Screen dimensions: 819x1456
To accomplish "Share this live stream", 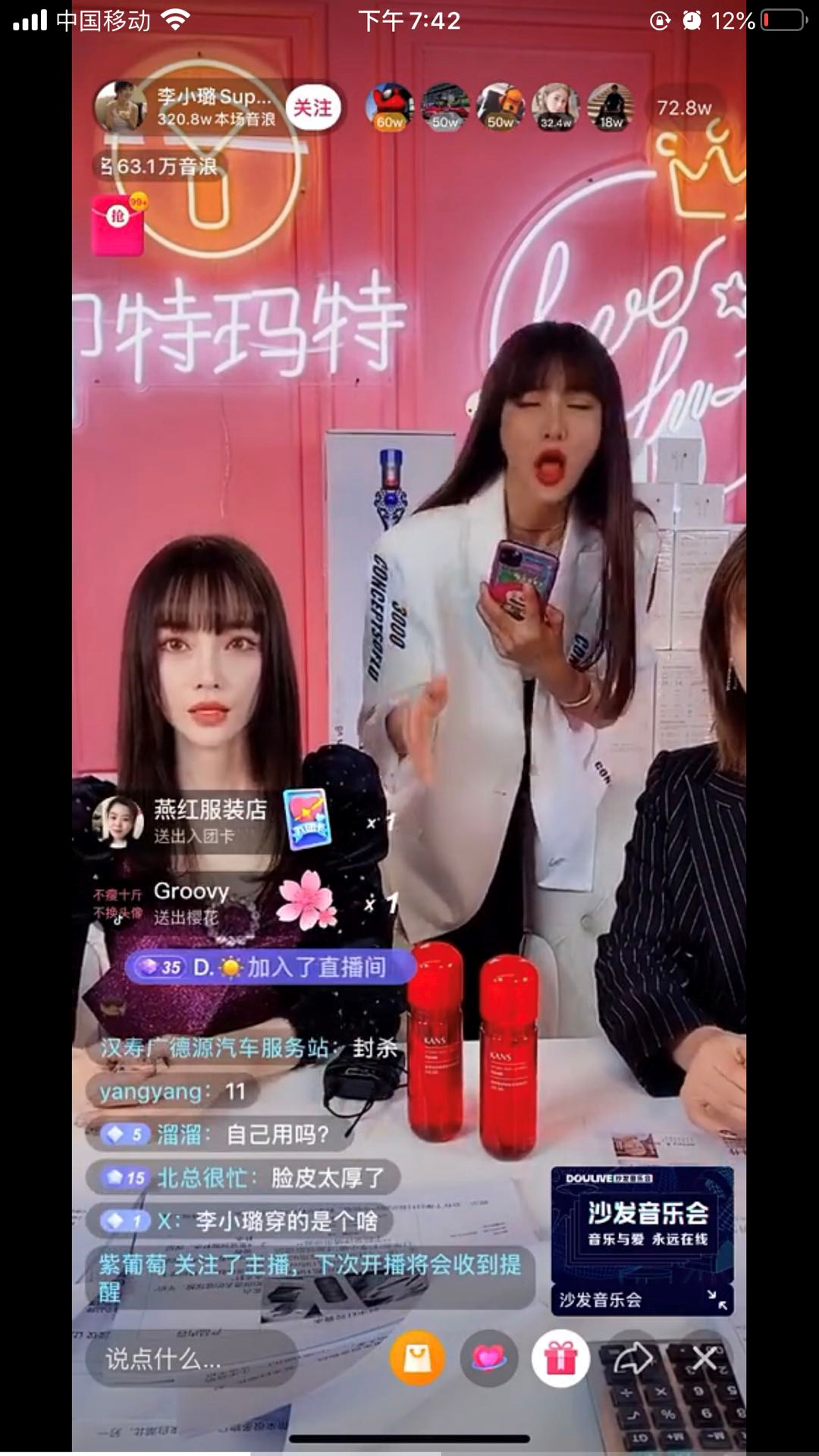I will [632, 1358].
